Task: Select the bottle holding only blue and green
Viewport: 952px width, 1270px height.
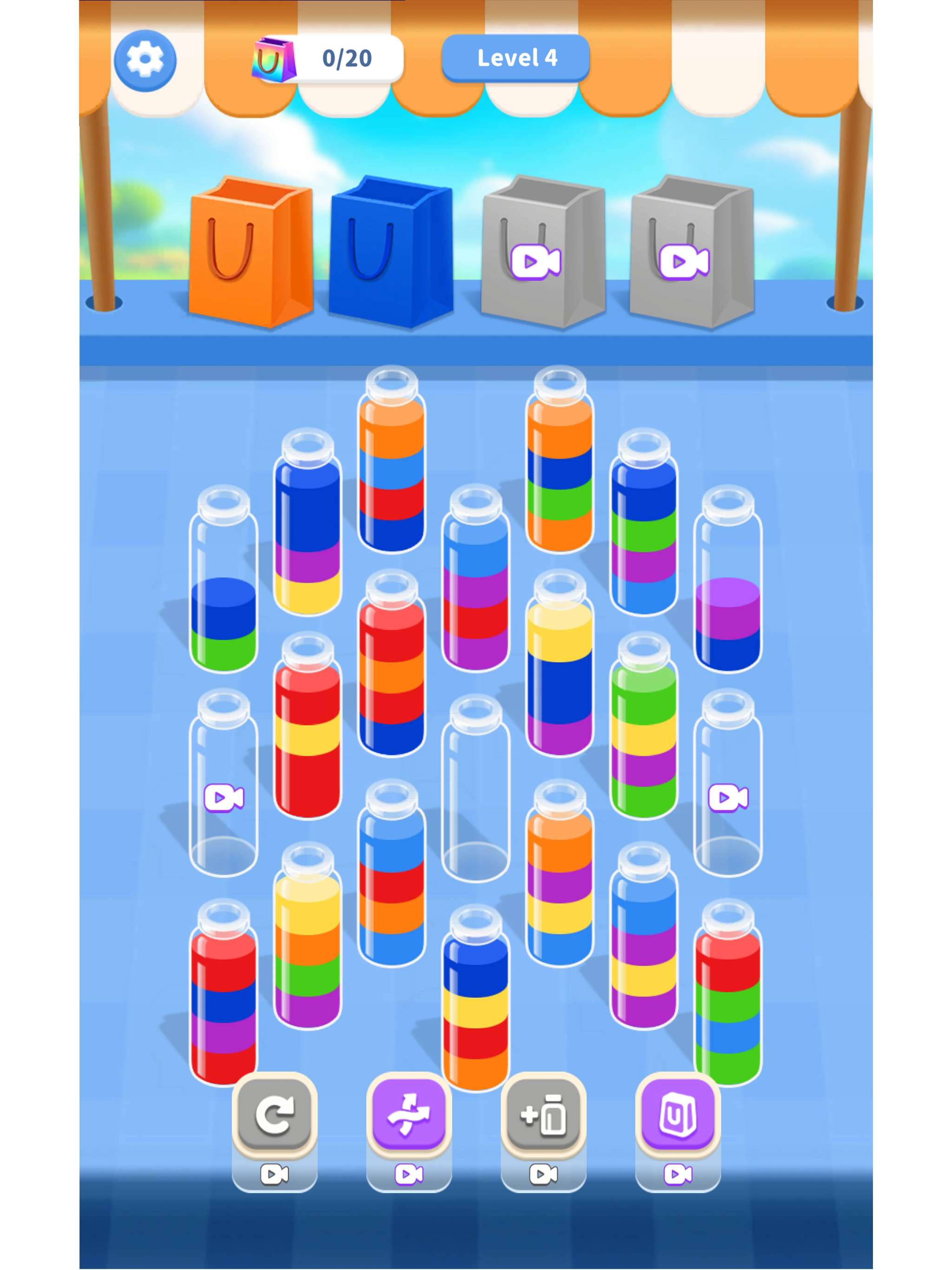Action: [224, 609]
